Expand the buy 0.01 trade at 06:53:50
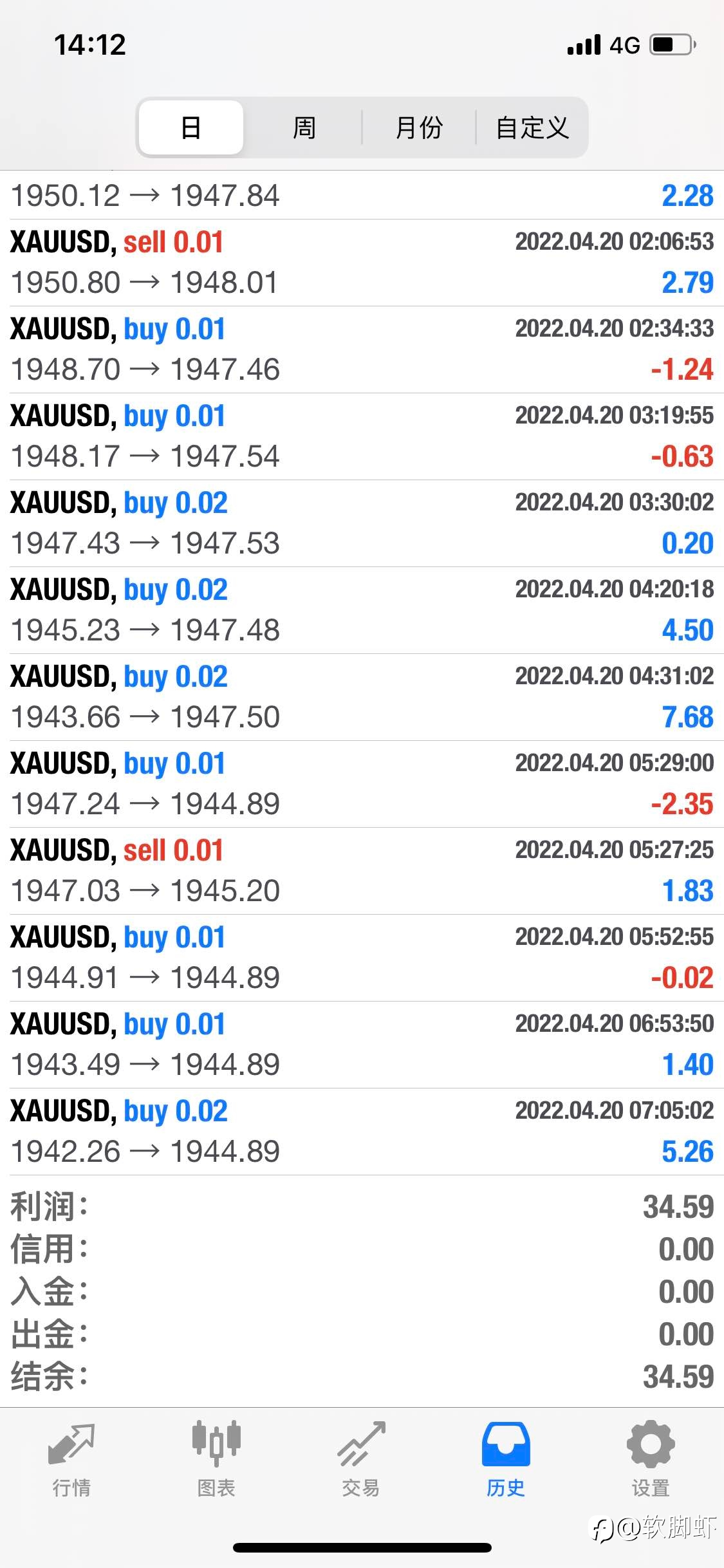Screen dimensions: 724x1568 tap(362, 1045)
